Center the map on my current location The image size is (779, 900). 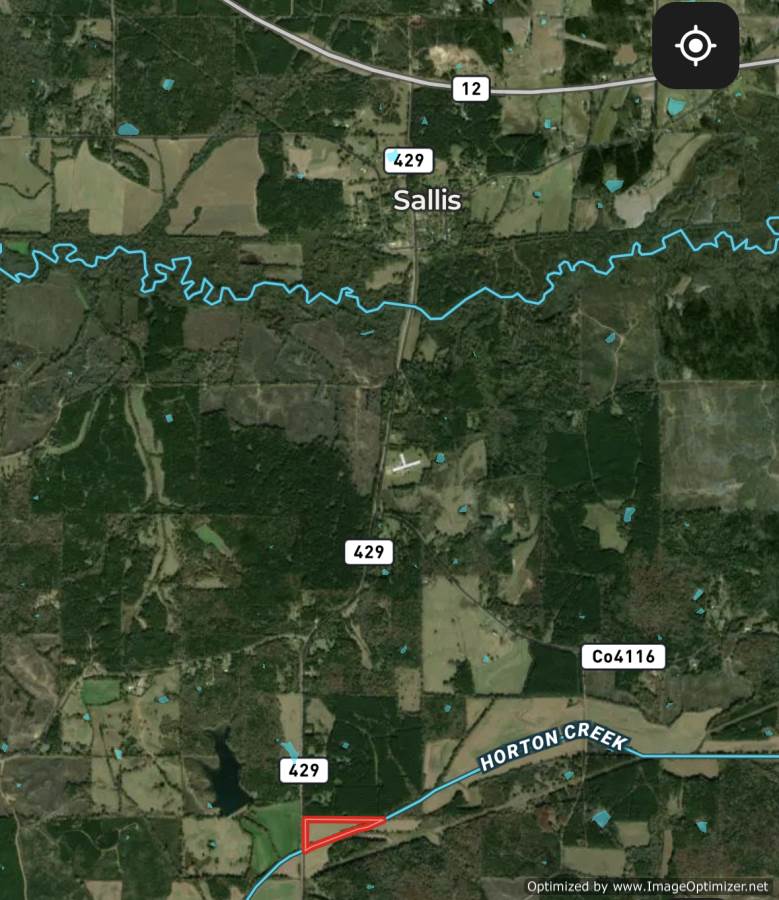tap(696, 46)
